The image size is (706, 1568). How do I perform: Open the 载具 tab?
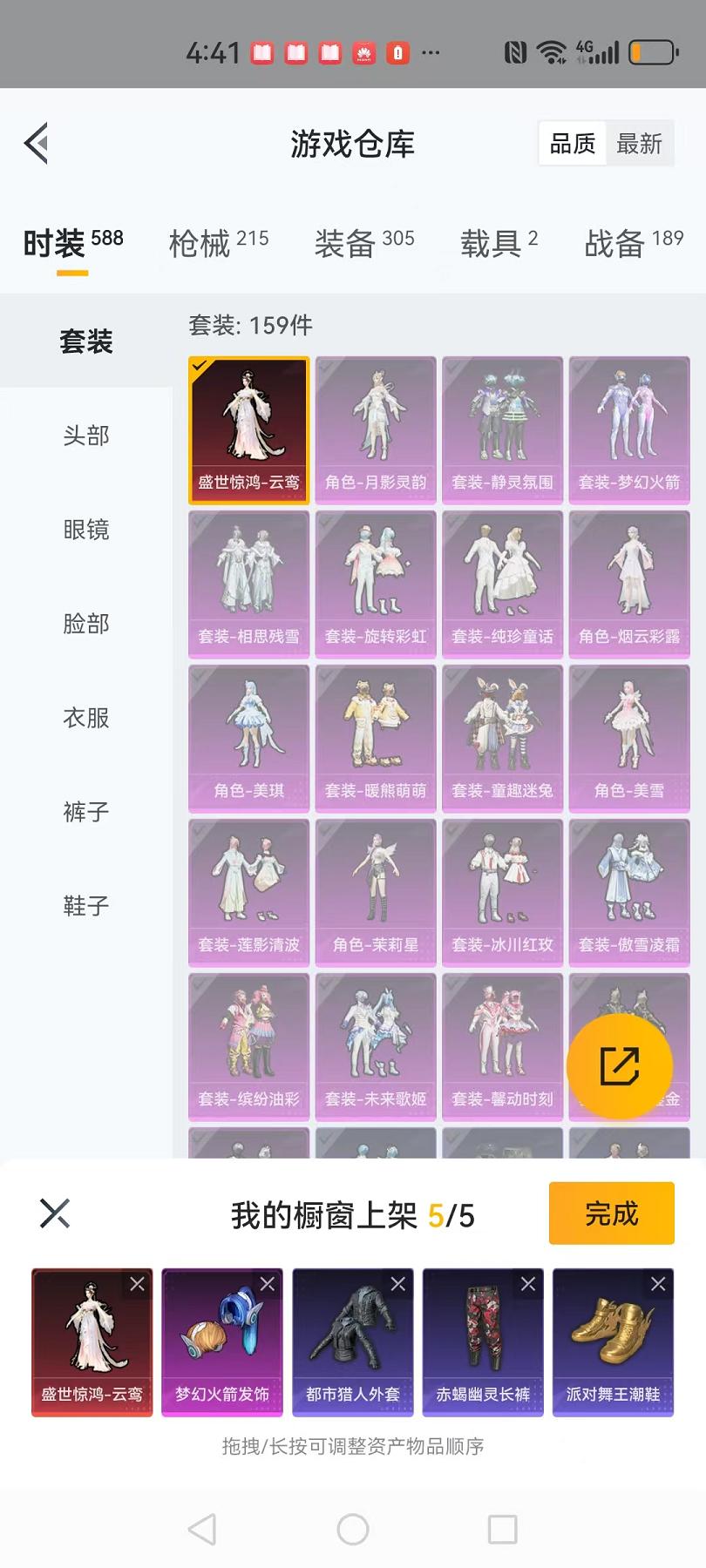pyautogui.click(x=499, y=243)
